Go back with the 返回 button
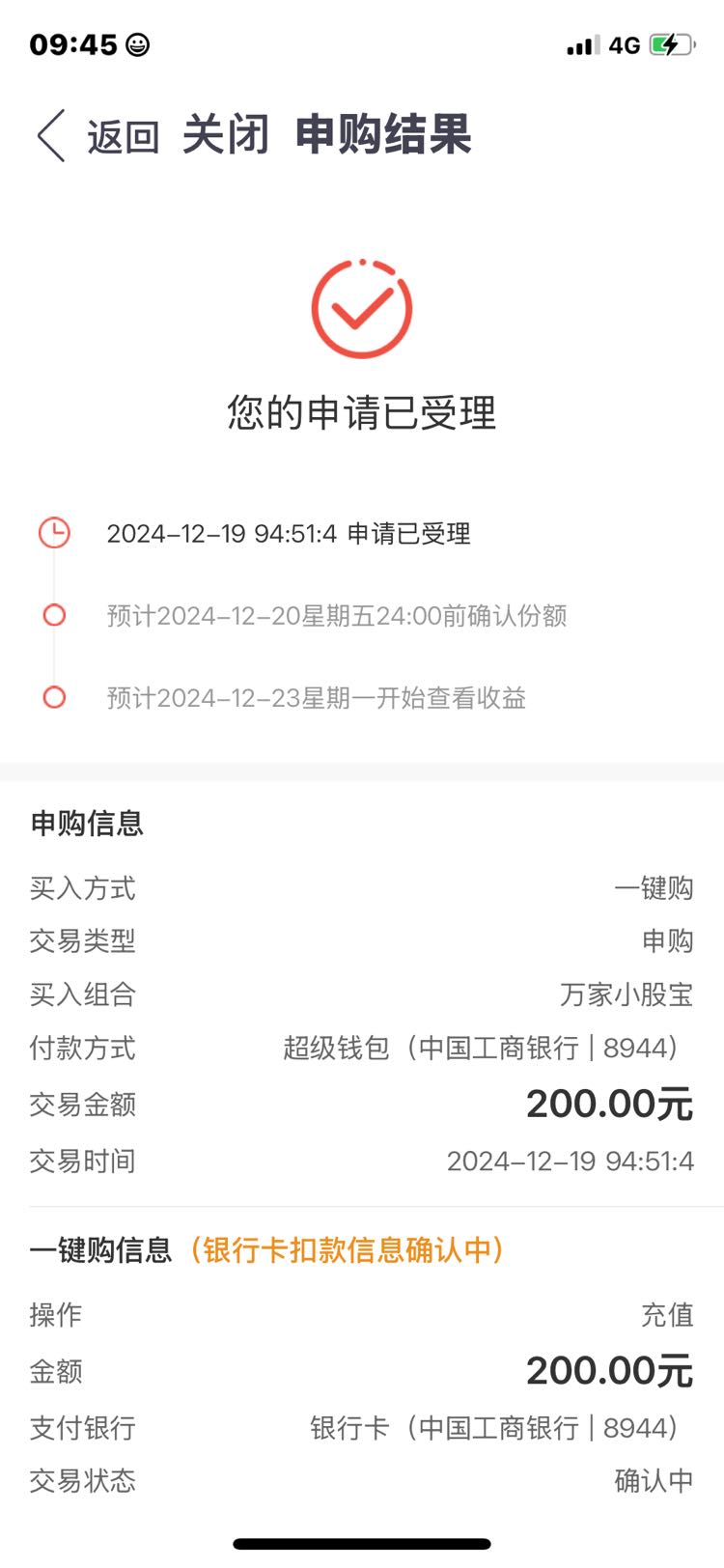 click(124, 137)
